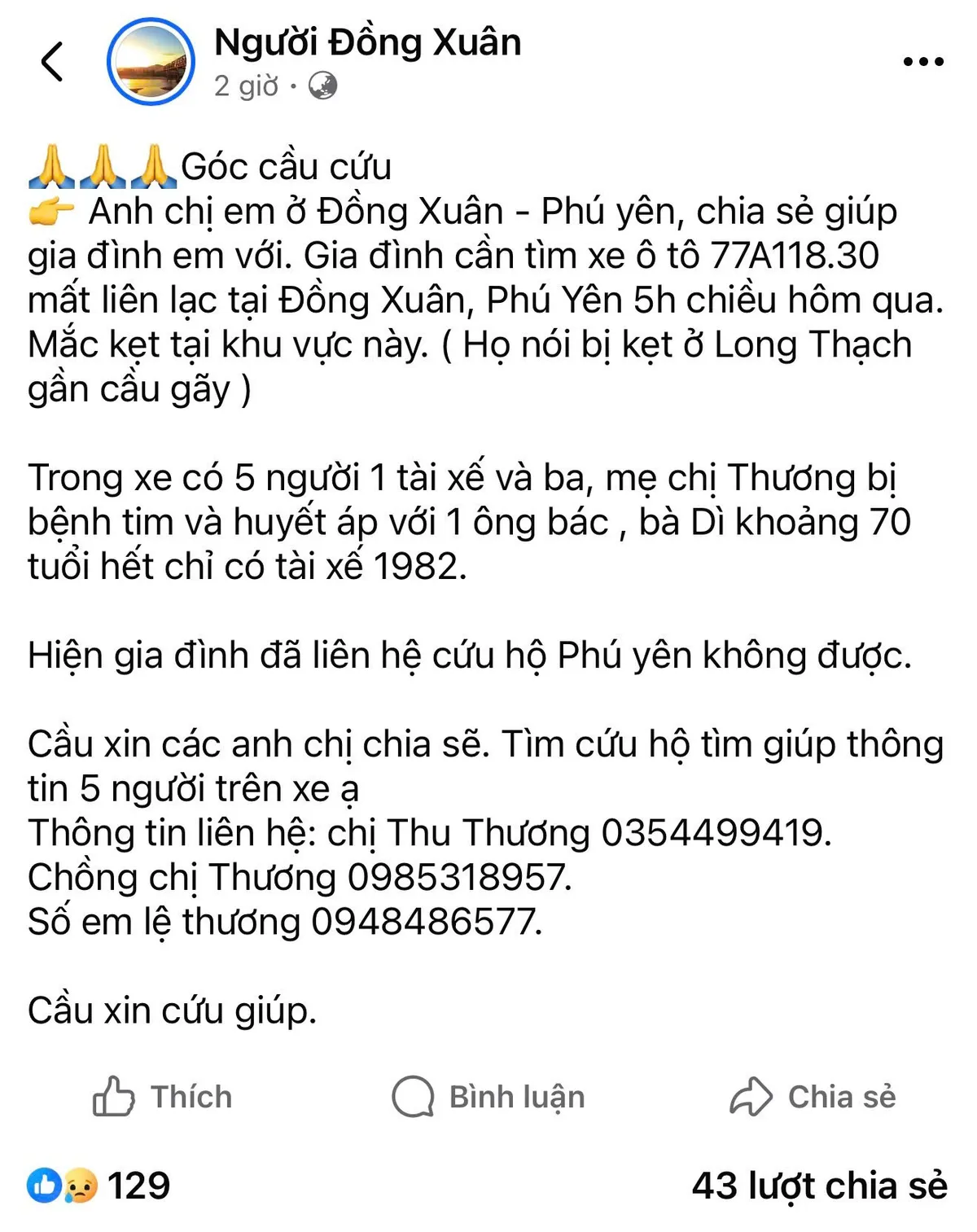Image resolution: width=977 pixels, height=1232 pixels.
Task: Click the globe public-audience icon
Action: click(321, 84)
